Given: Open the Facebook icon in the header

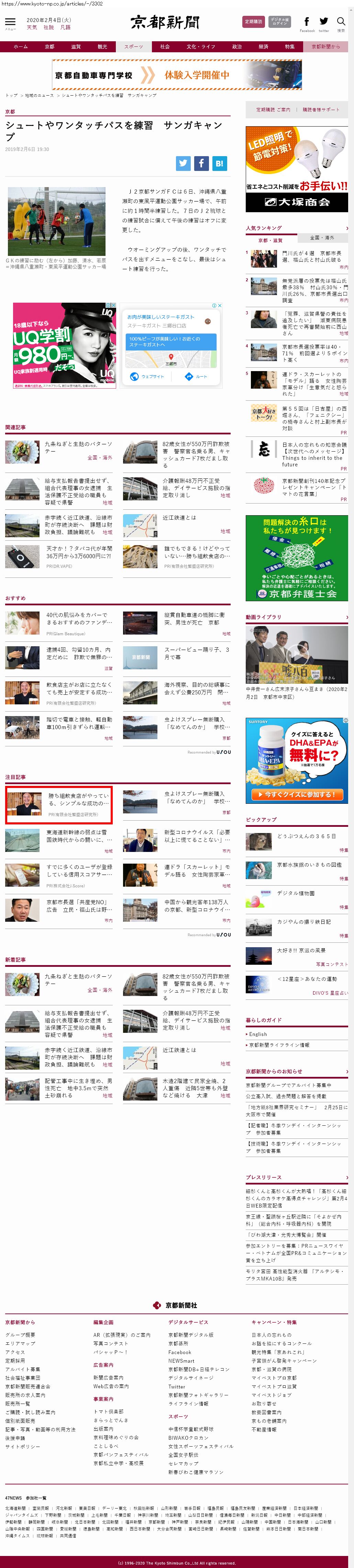Looking at the screenshot, I should pyautogui.click(x=307, y=23).
